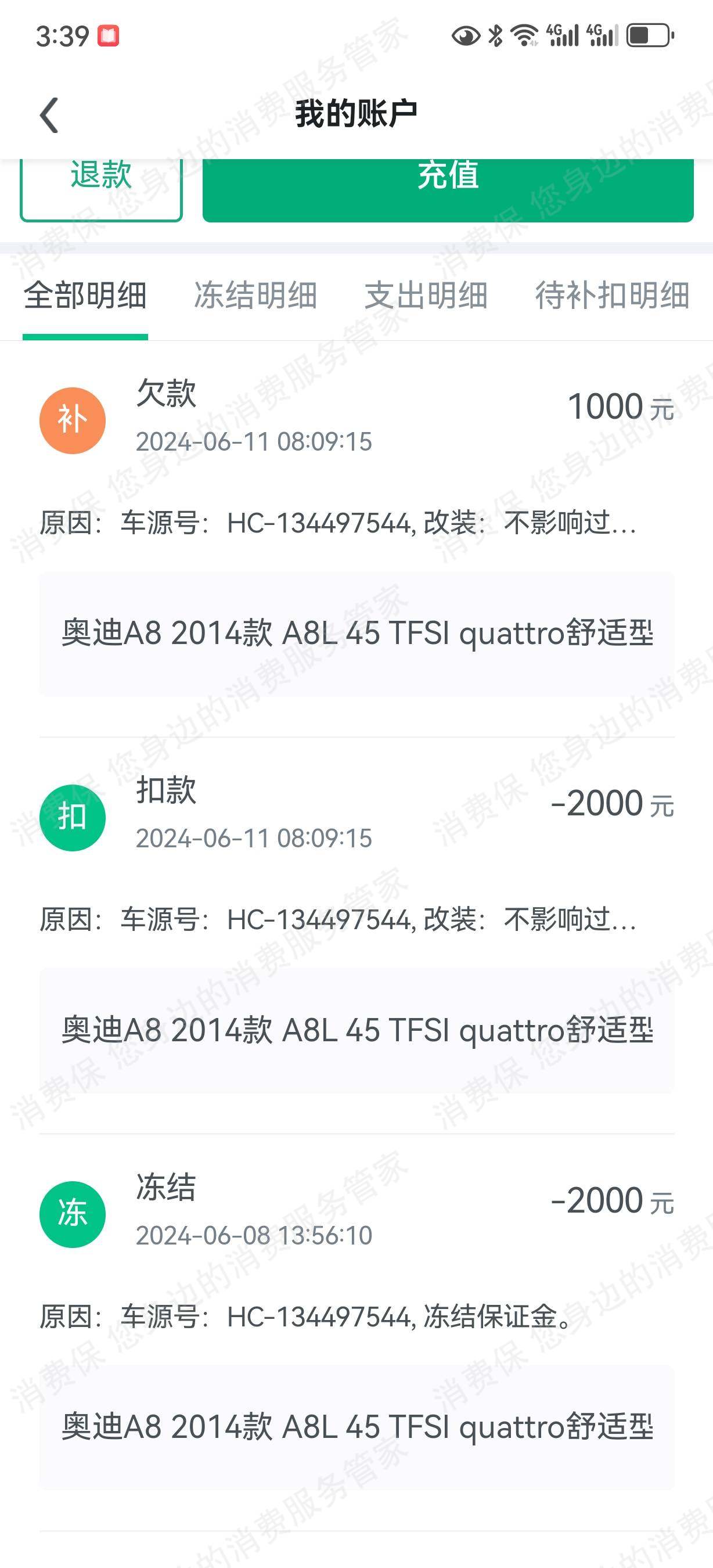Switch to the 冻结明细 tab
Screen dimensions: 713x1568
click(255, 296)
